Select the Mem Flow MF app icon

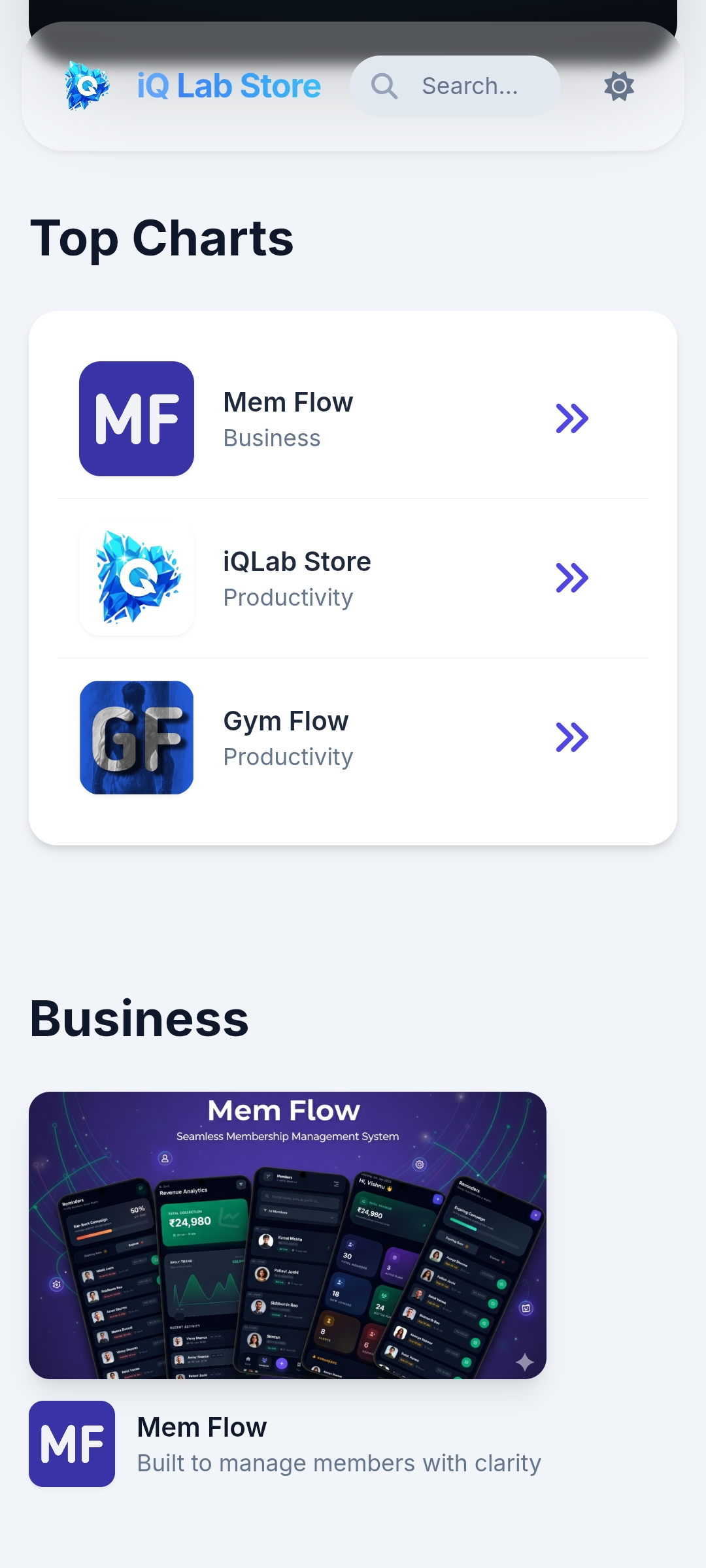136,418
